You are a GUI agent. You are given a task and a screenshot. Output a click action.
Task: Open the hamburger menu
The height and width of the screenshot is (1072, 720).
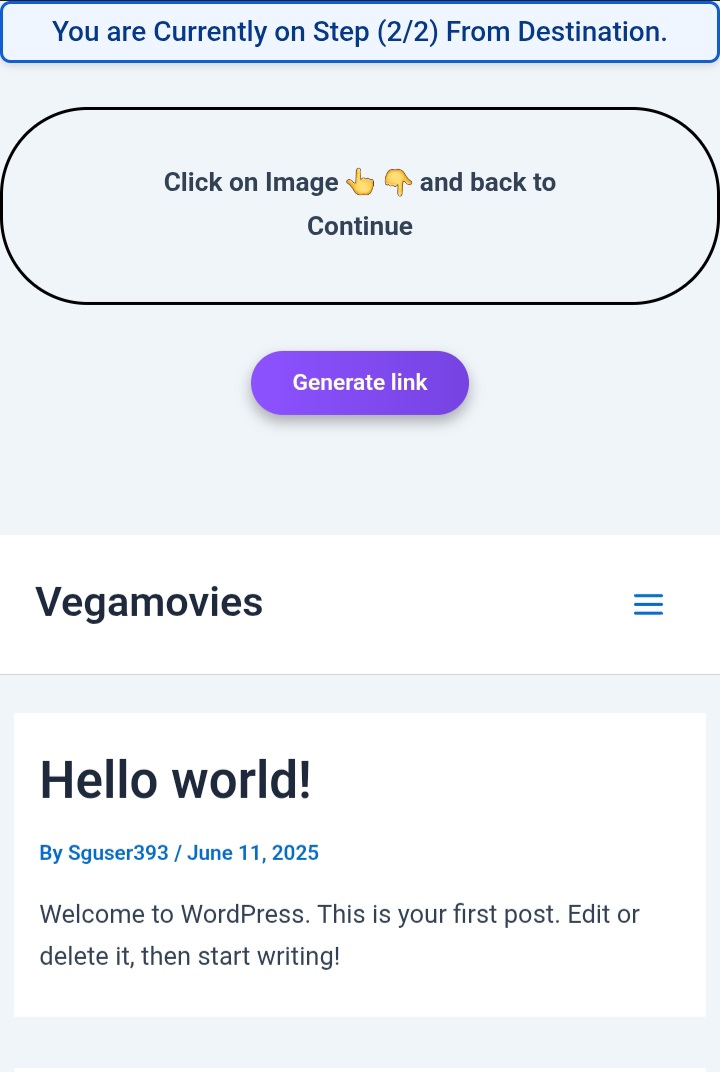point(648,604)
